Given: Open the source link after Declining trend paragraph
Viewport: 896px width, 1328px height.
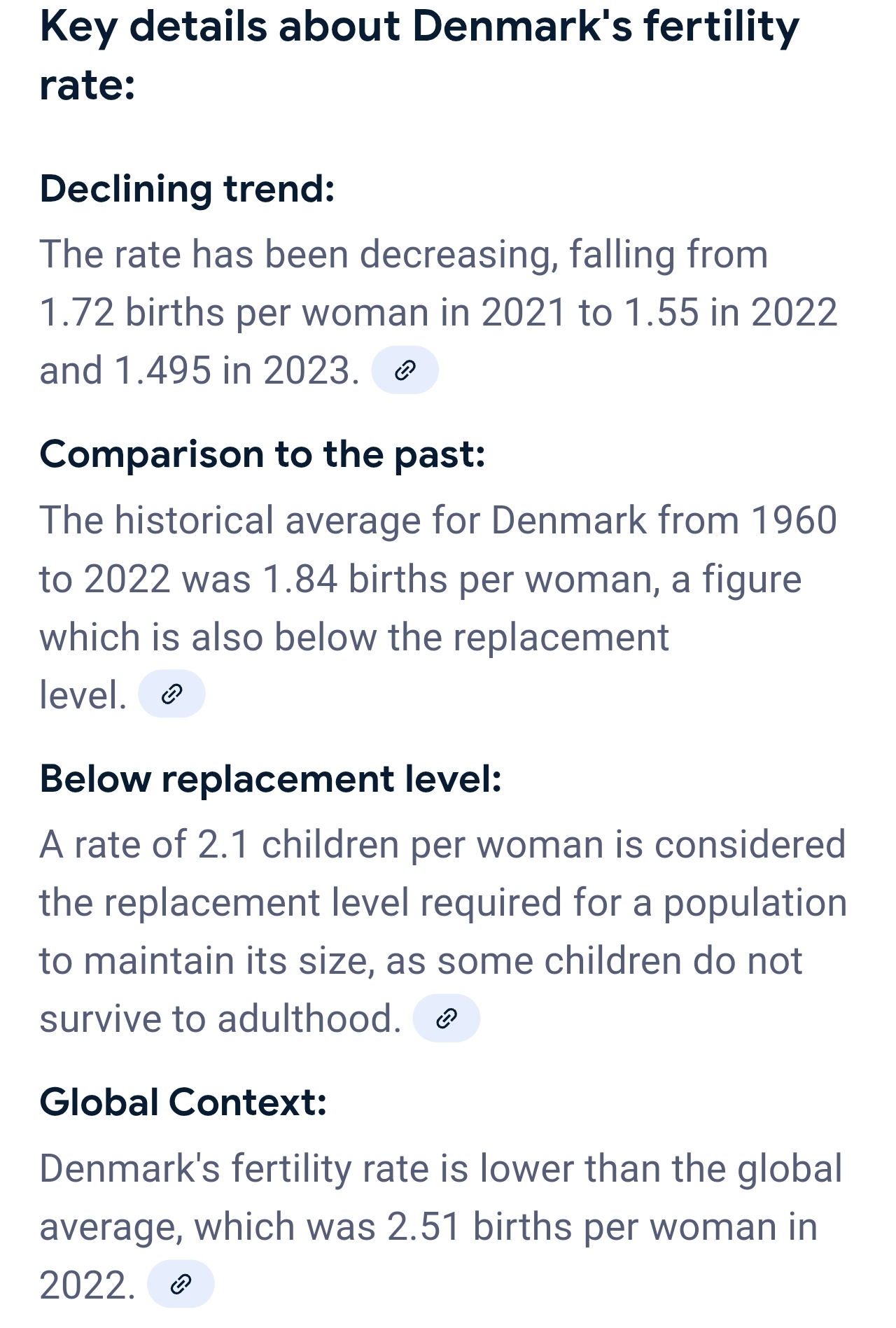Looking at the screenshot, I should 405,370.
